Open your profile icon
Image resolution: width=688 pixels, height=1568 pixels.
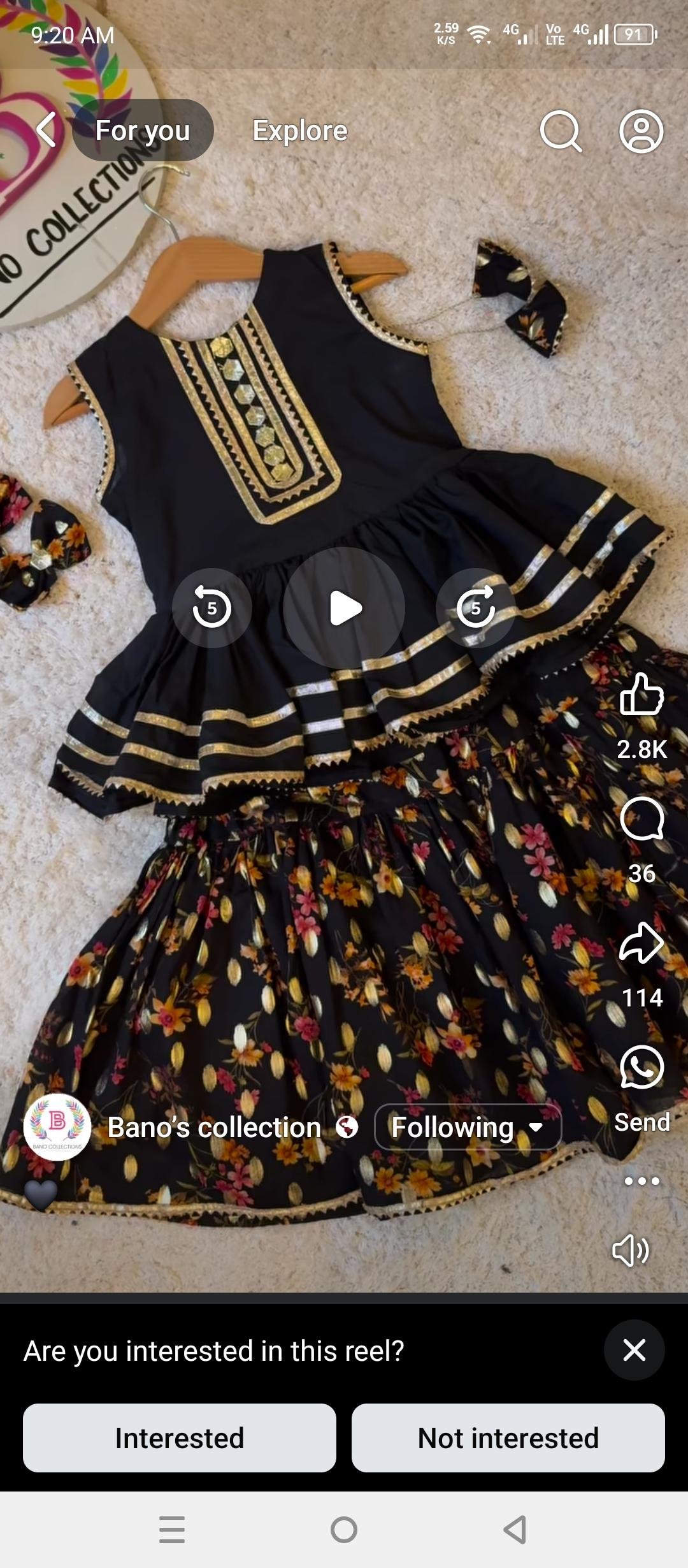(641, 131)
